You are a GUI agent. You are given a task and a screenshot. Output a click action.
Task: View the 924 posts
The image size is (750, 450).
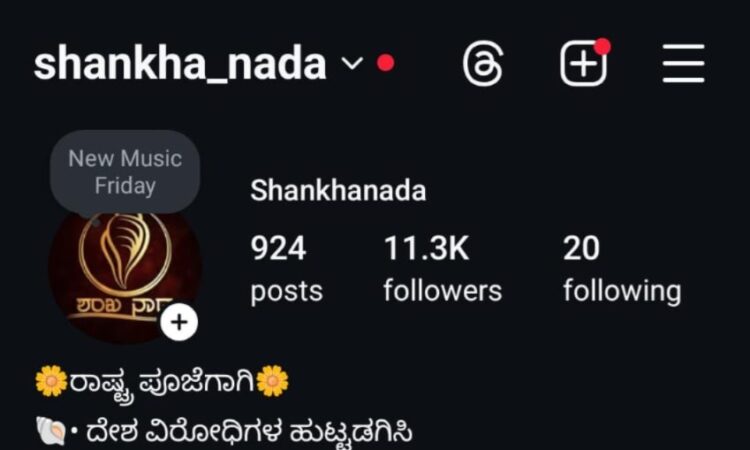(x=286, y=269)
